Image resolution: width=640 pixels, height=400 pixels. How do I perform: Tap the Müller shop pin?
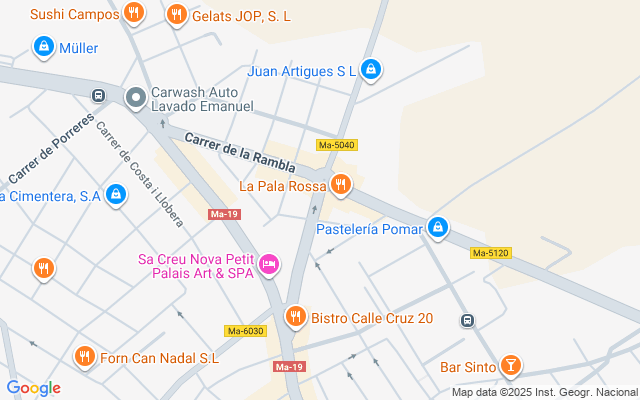43,46
